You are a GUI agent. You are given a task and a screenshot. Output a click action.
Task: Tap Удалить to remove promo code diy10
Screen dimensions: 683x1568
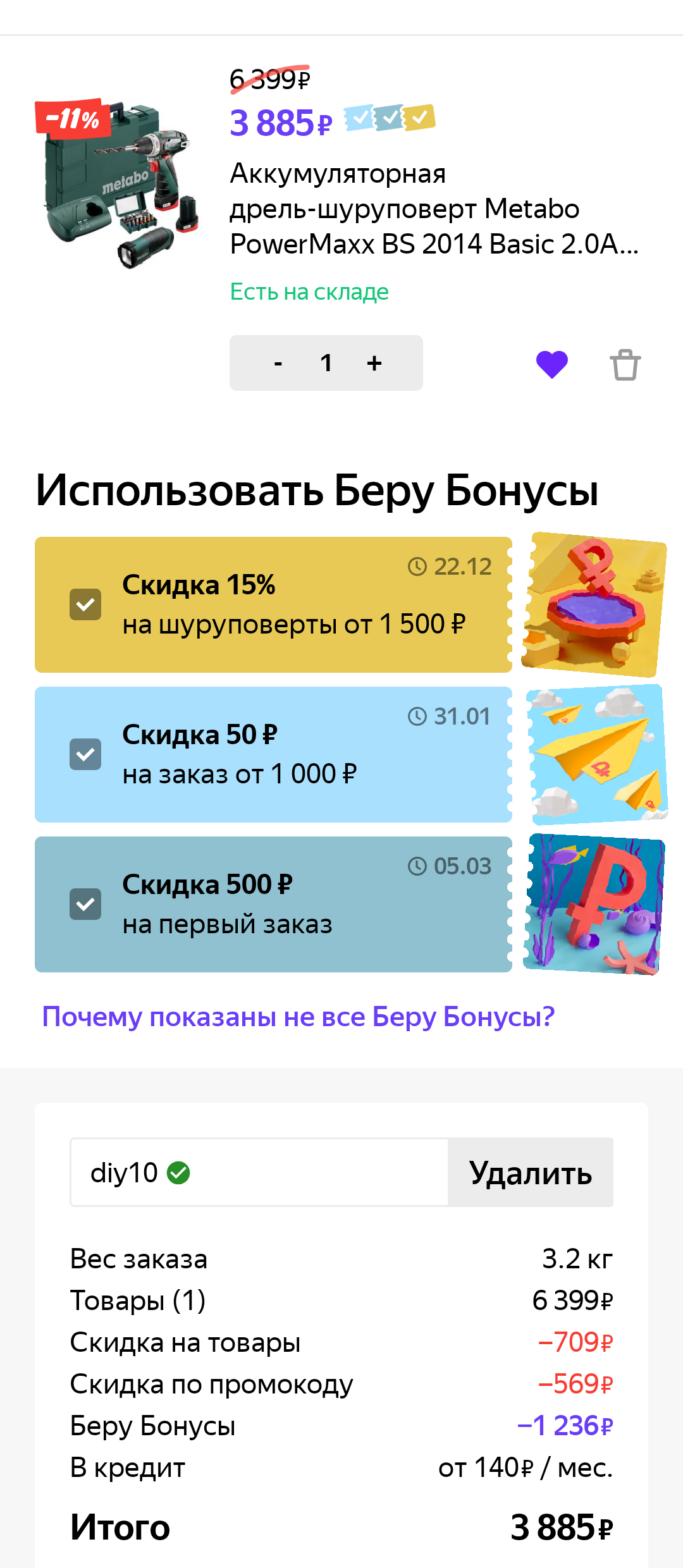pos(530,1173)
